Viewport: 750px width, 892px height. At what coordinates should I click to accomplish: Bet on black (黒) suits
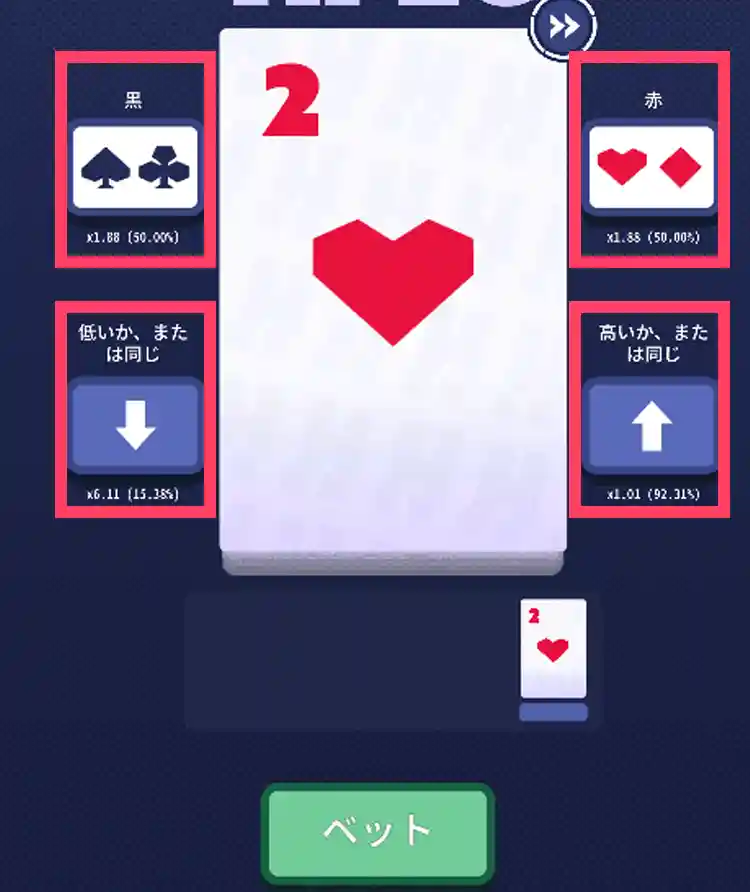pos(136,168)
